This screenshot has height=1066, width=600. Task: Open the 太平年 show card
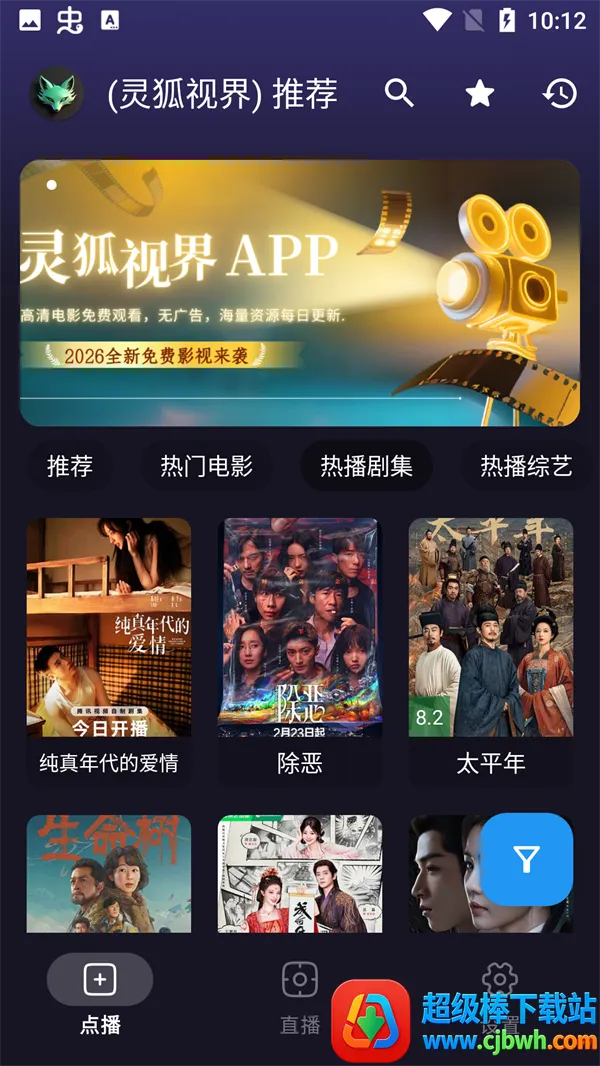click(x=491, y=650)
